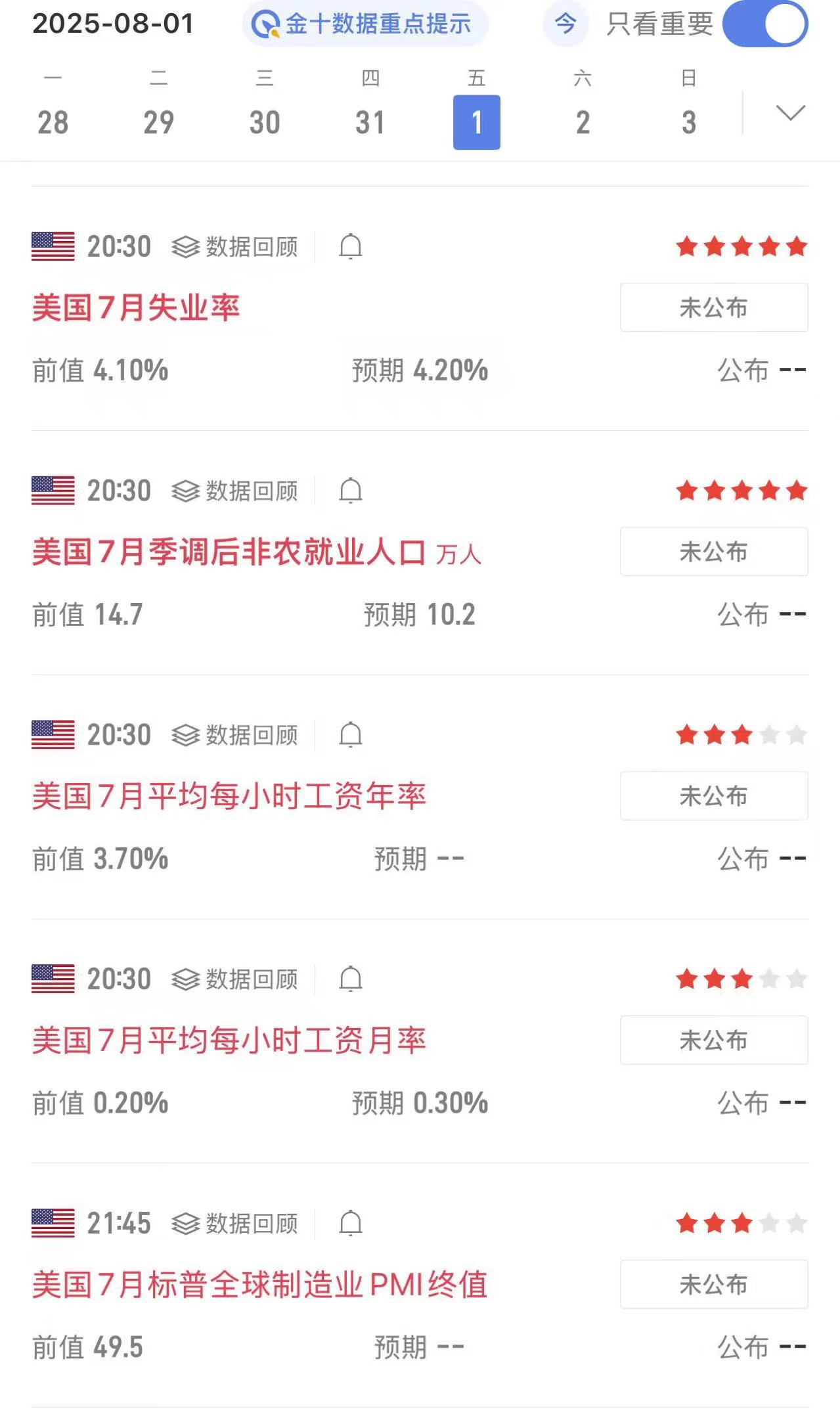840x1428 pixels.
Task: Tap 未公布 button for 平均每小时工资月率
Action: pos(714,1040)
